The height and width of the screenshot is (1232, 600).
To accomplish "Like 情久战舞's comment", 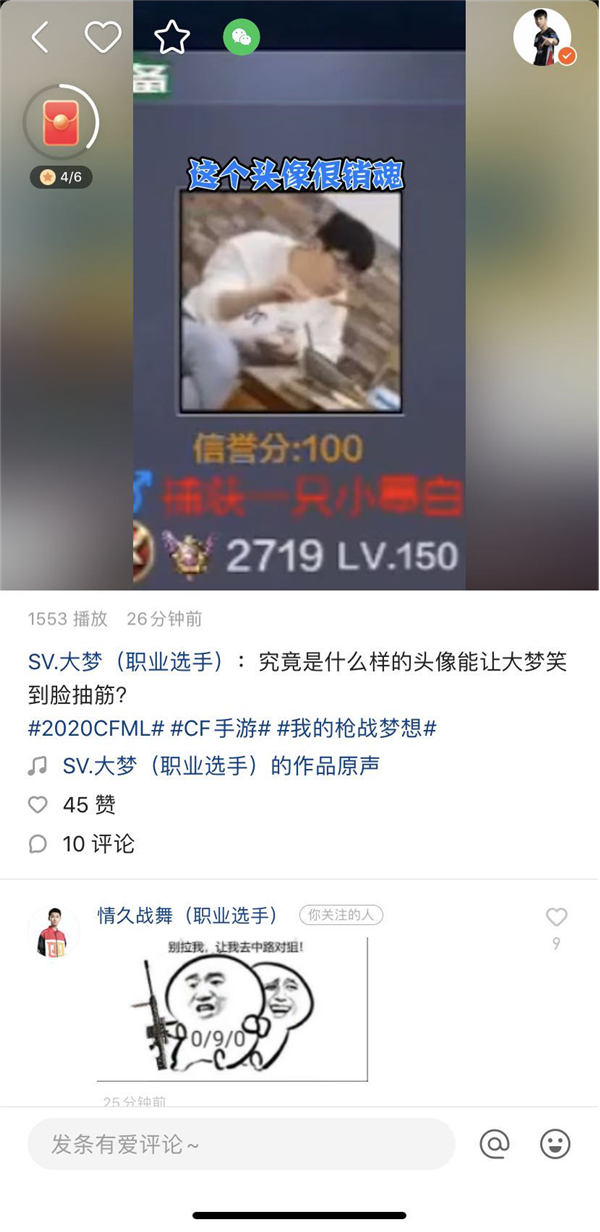I will pos(556,917).
